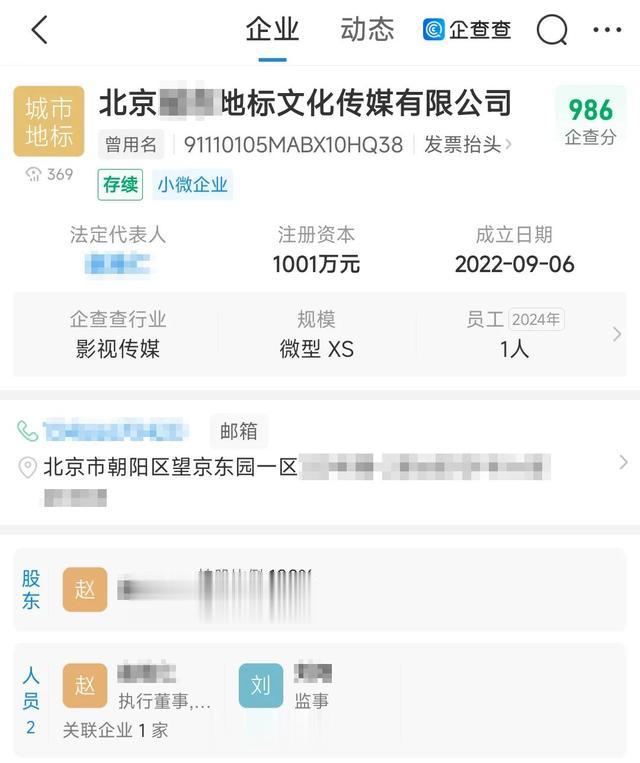Tap the 邮箱 email chip
640x763 pixels.
pyautogui.click(x=239, y=431)
